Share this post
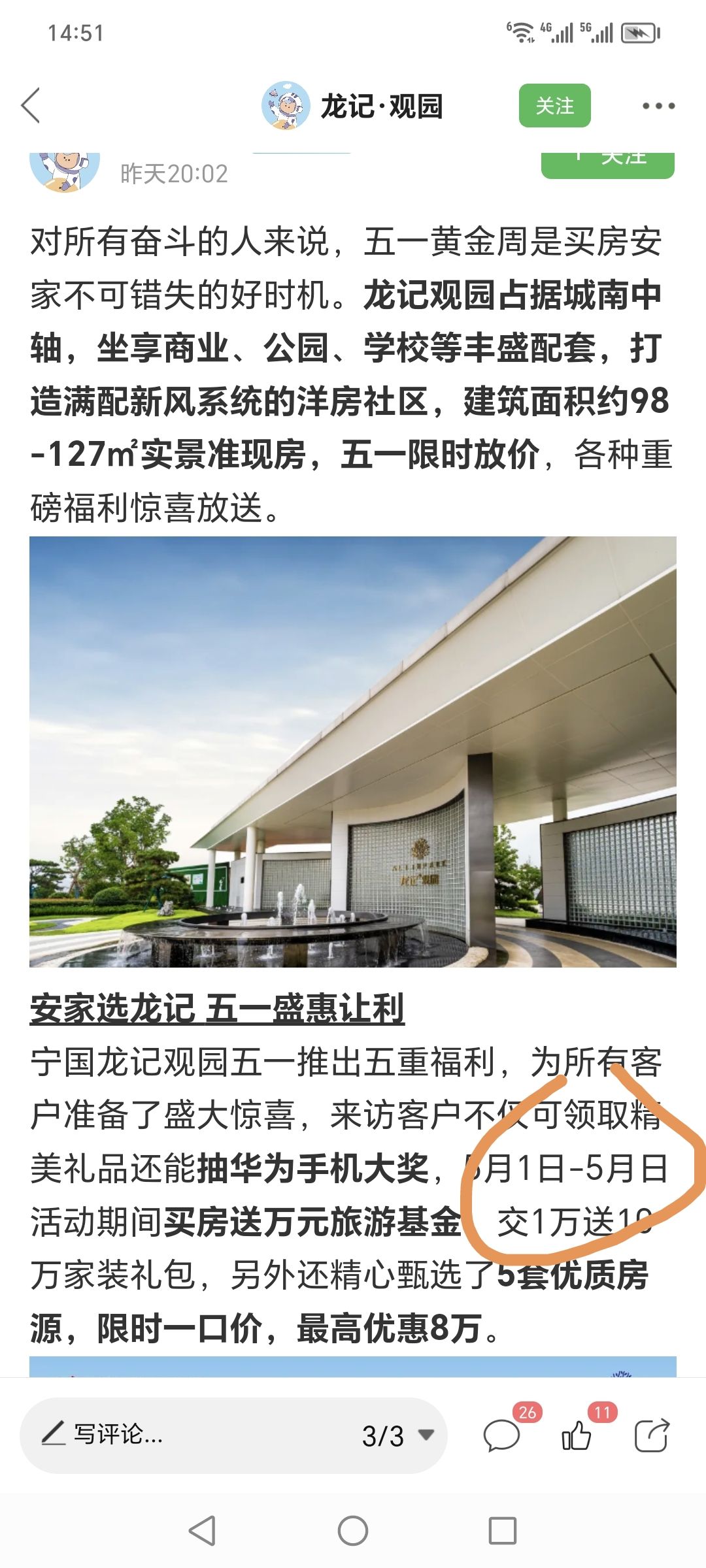Image resolution: width=706 pixels, height=1568 pixels. 652,1435
